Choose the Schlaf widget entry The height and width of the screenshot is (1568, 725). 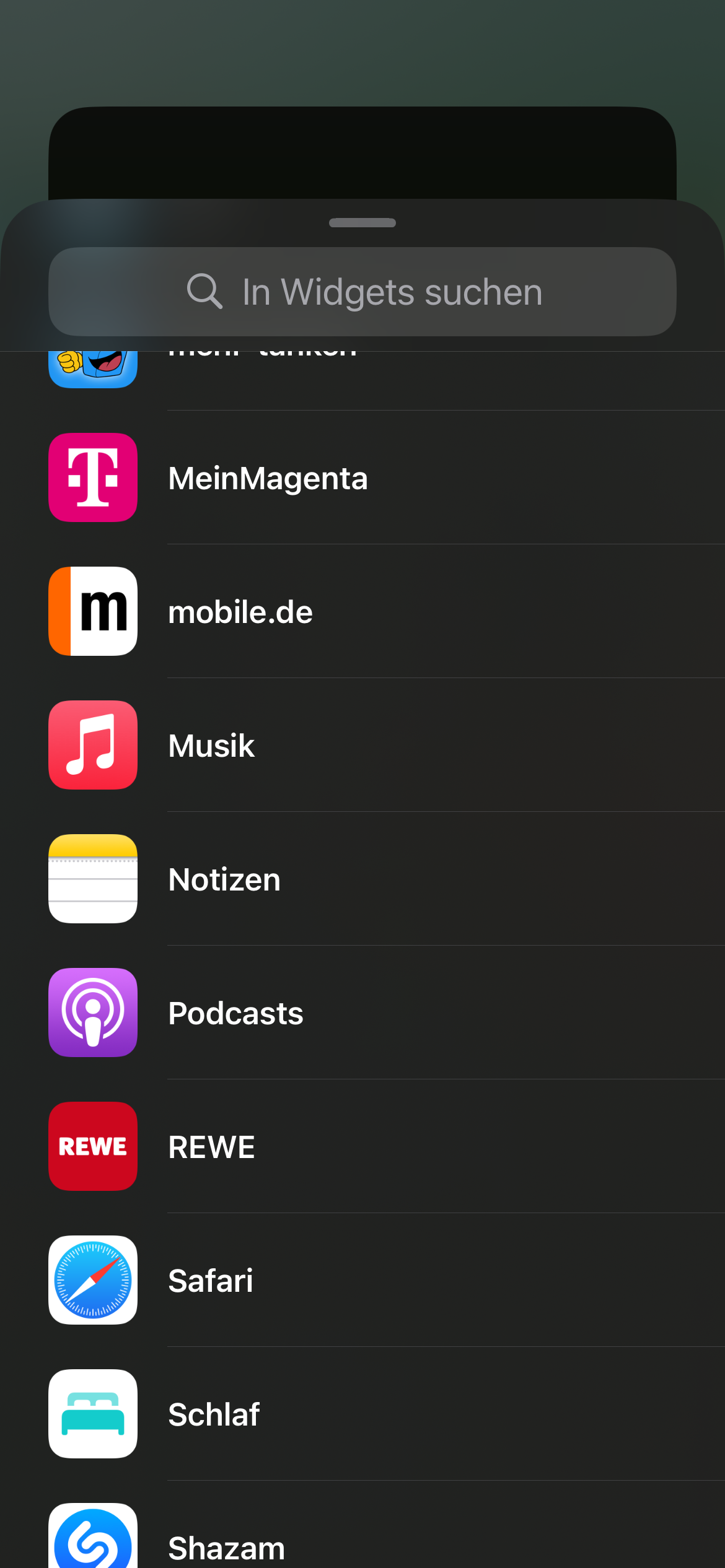214,1414
